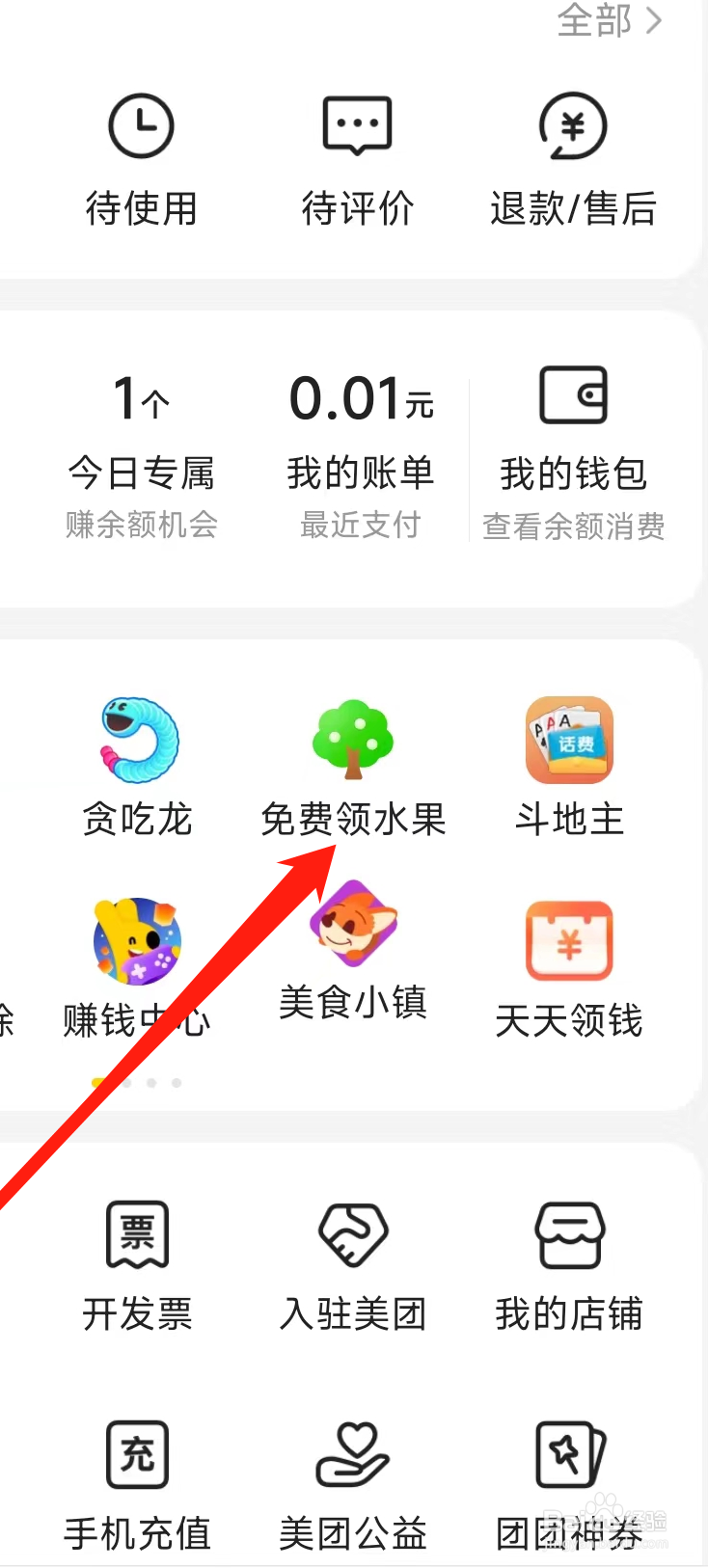Open 美团公益 charity heart icon
Viewport: 708px width, 1568px height.
pos(353,1456)
